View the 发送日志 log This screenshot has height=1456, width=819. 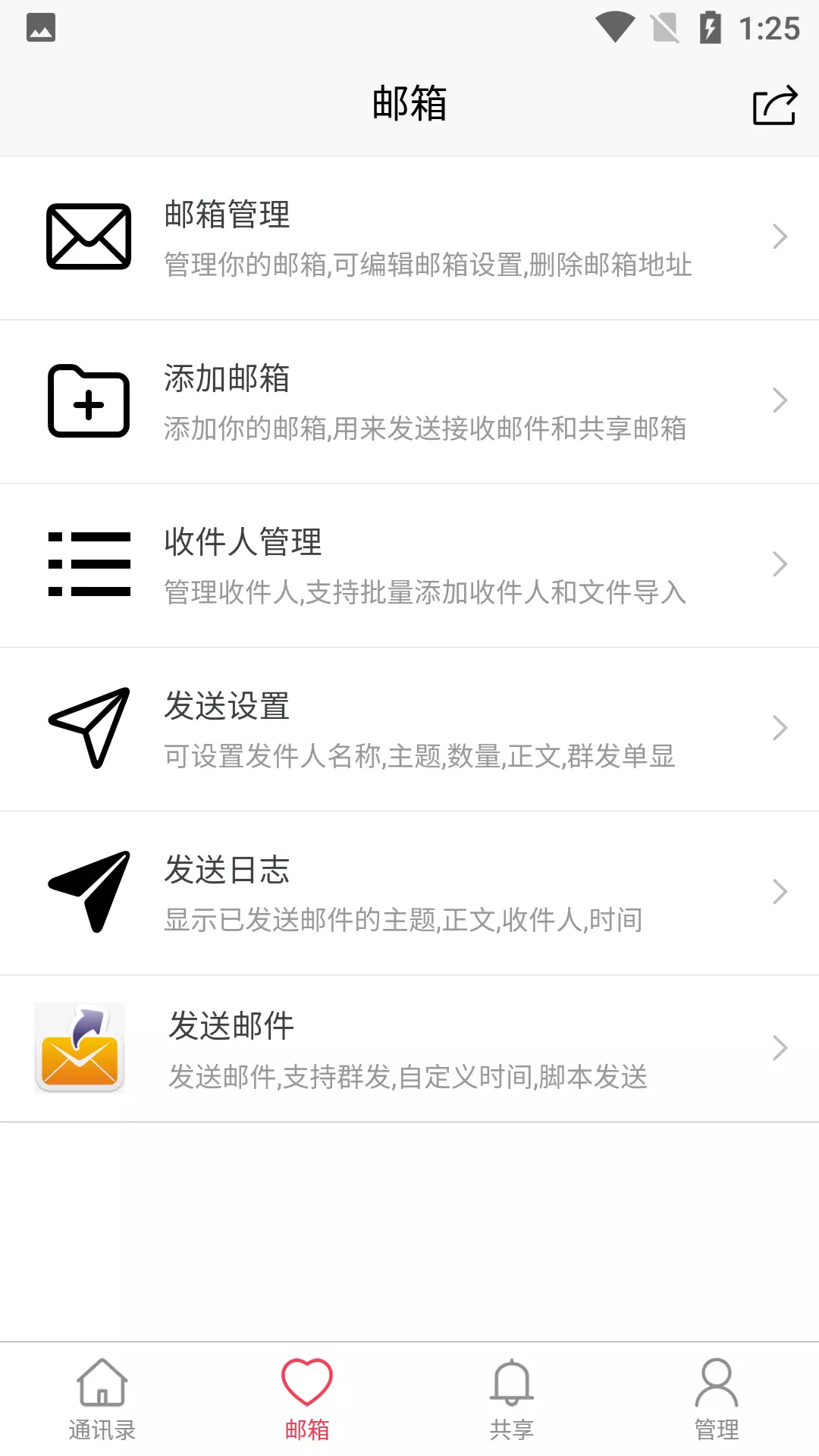tap(409, 893)
